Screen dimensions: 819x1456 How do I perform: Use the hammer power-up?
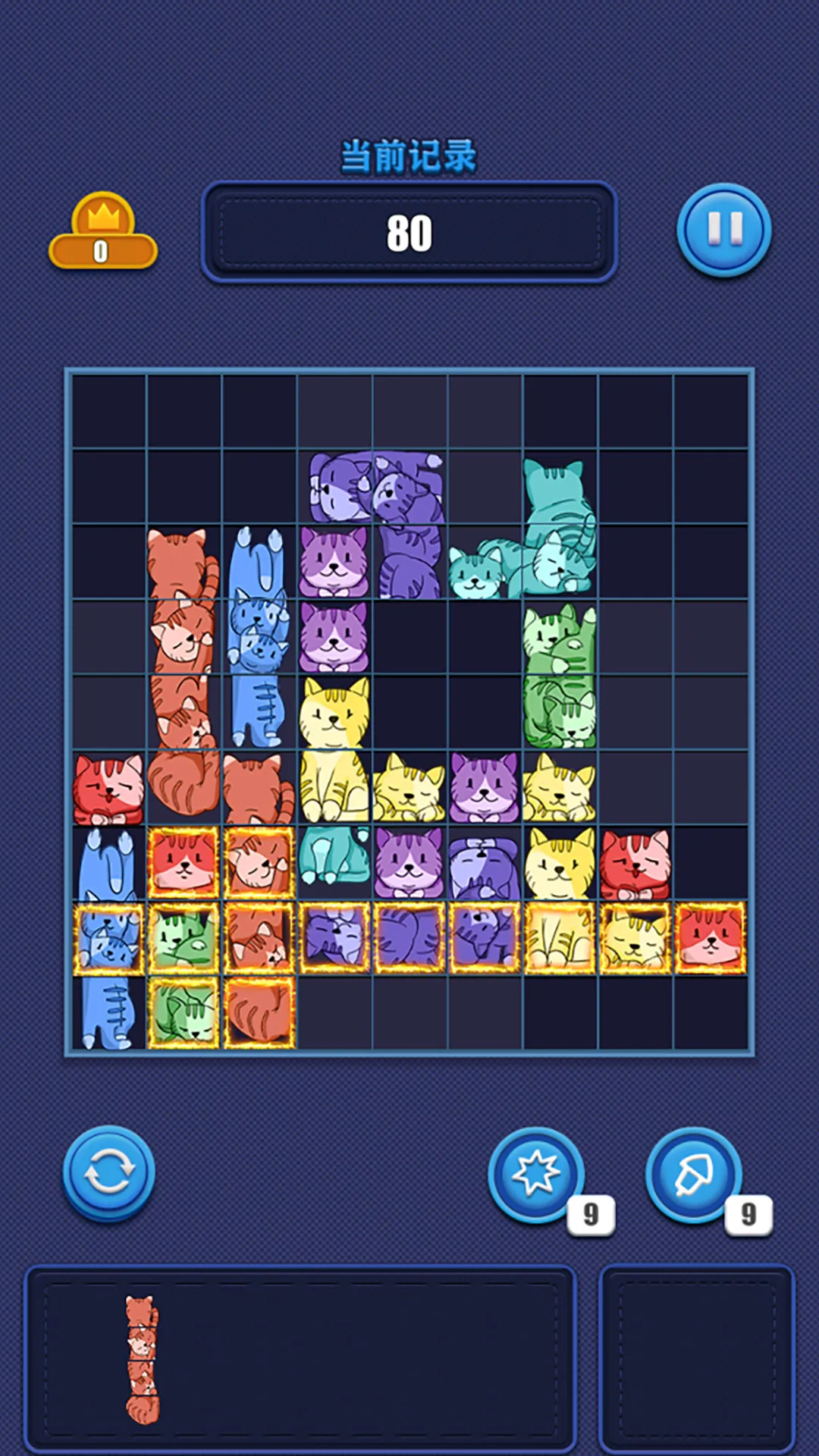coord(693,1174)
